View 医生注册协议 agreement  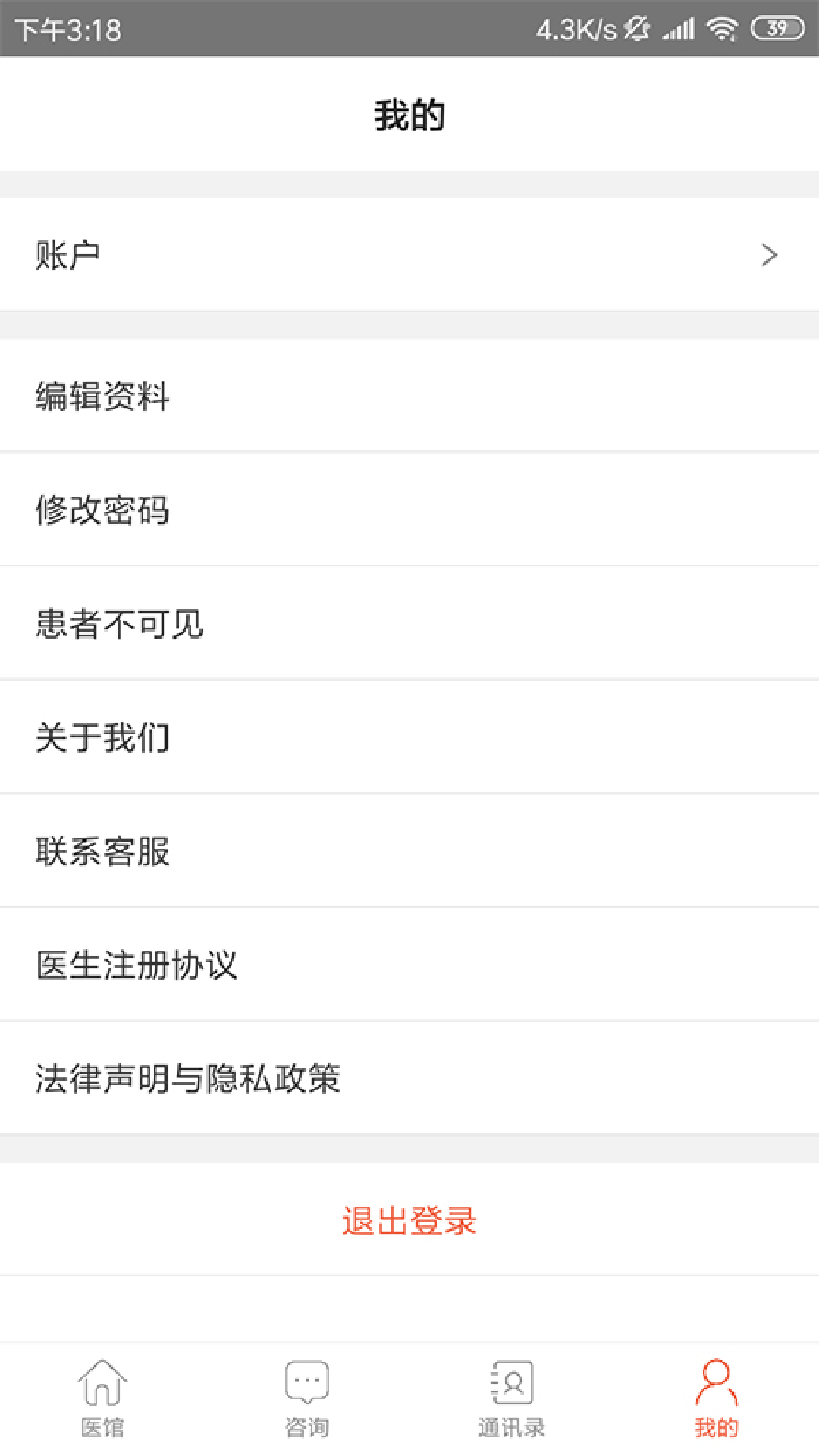(409, 965)
